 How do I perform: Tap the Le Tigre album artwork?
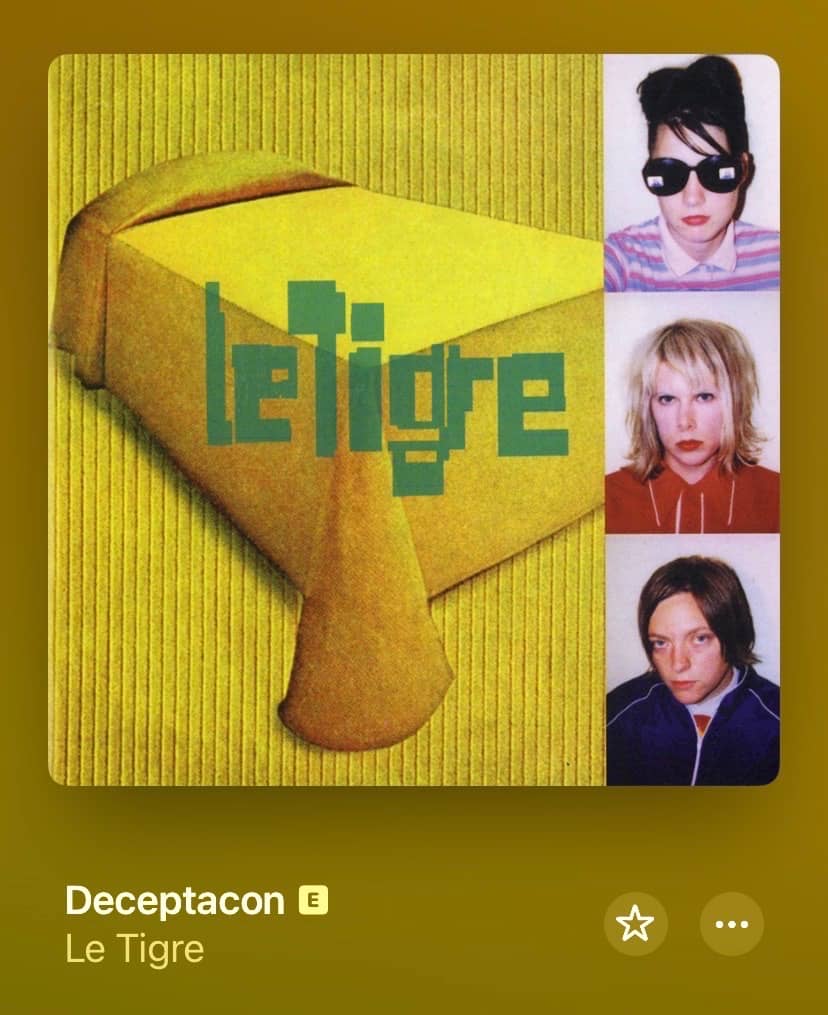click(414, 419)
